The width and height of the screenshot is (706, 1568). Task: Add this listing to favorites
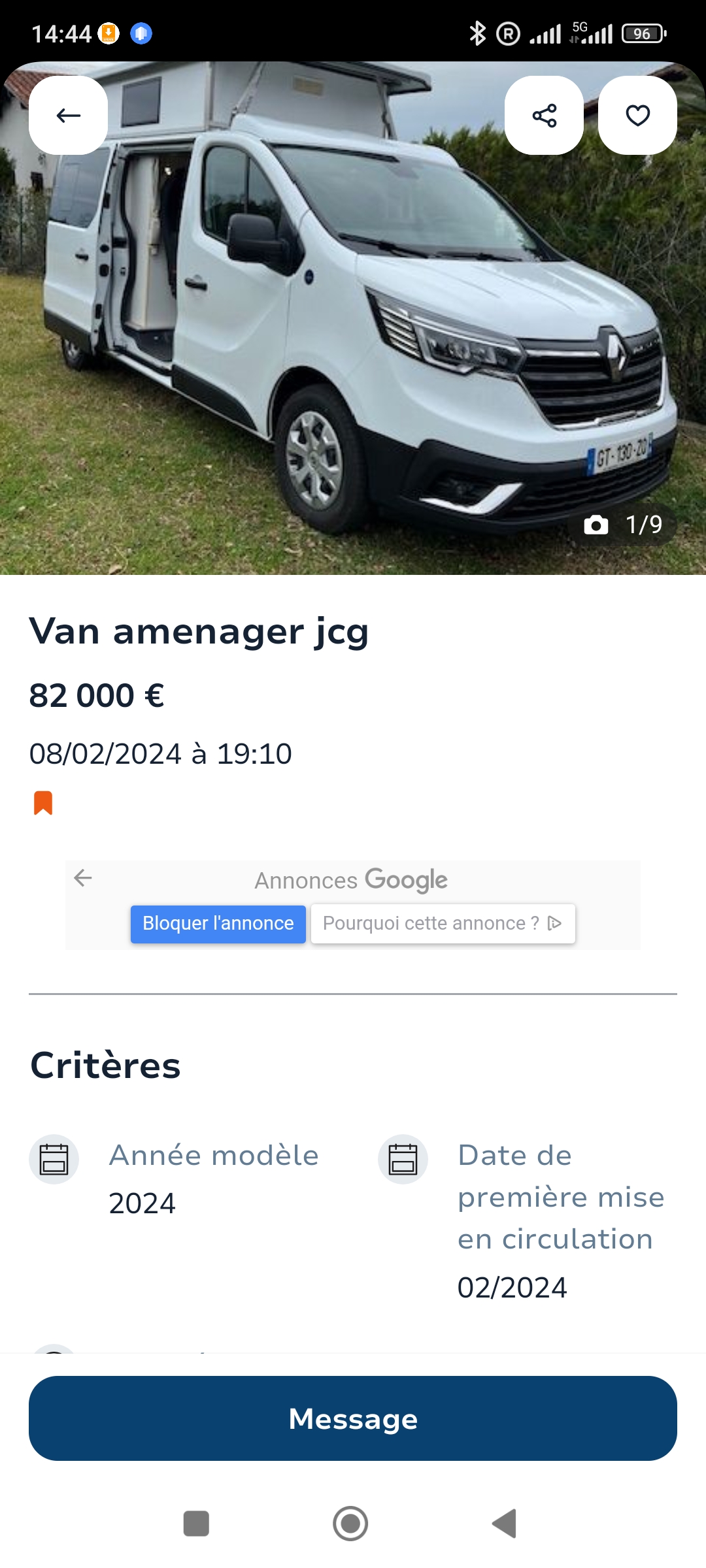[x=637, y=116]
